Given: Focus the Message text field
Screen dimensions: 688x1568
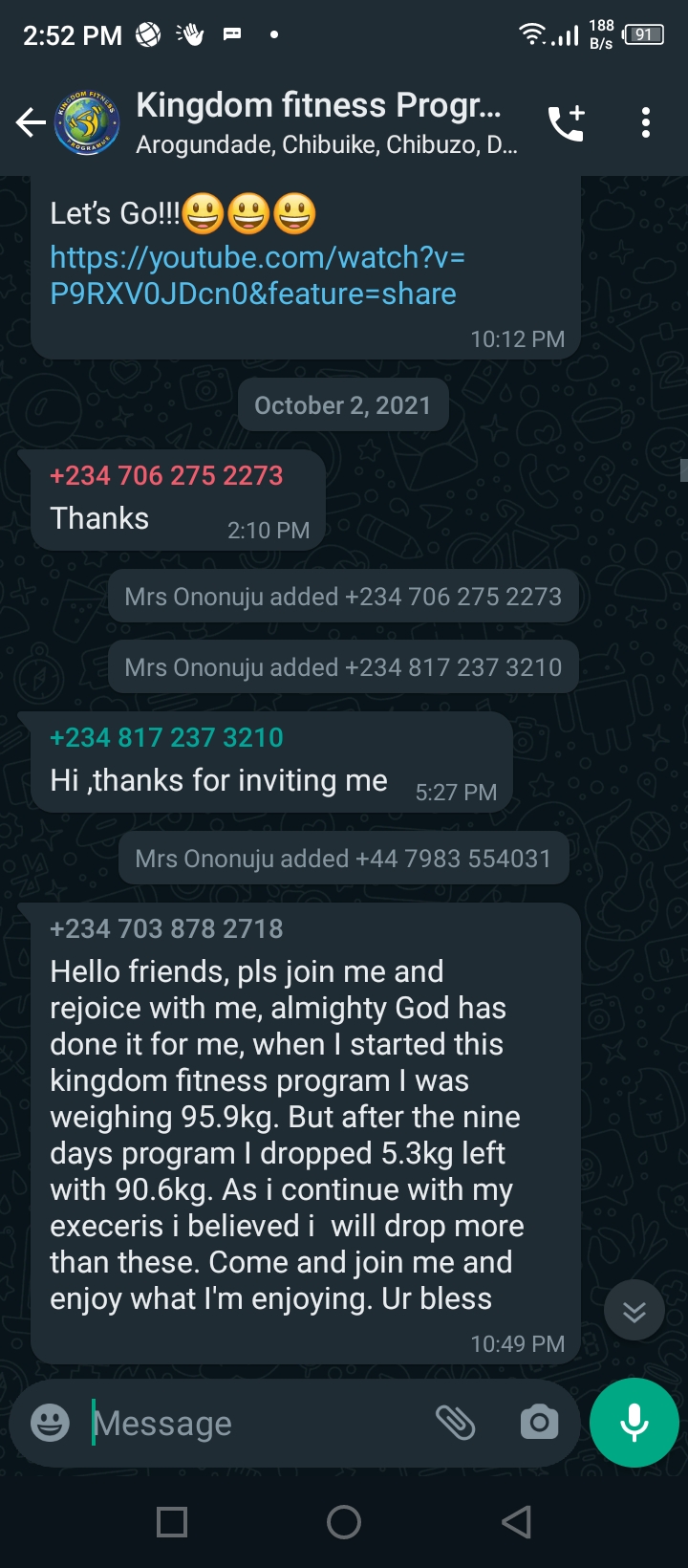Looking at the screenshot, I should (x=258, y=1423).
